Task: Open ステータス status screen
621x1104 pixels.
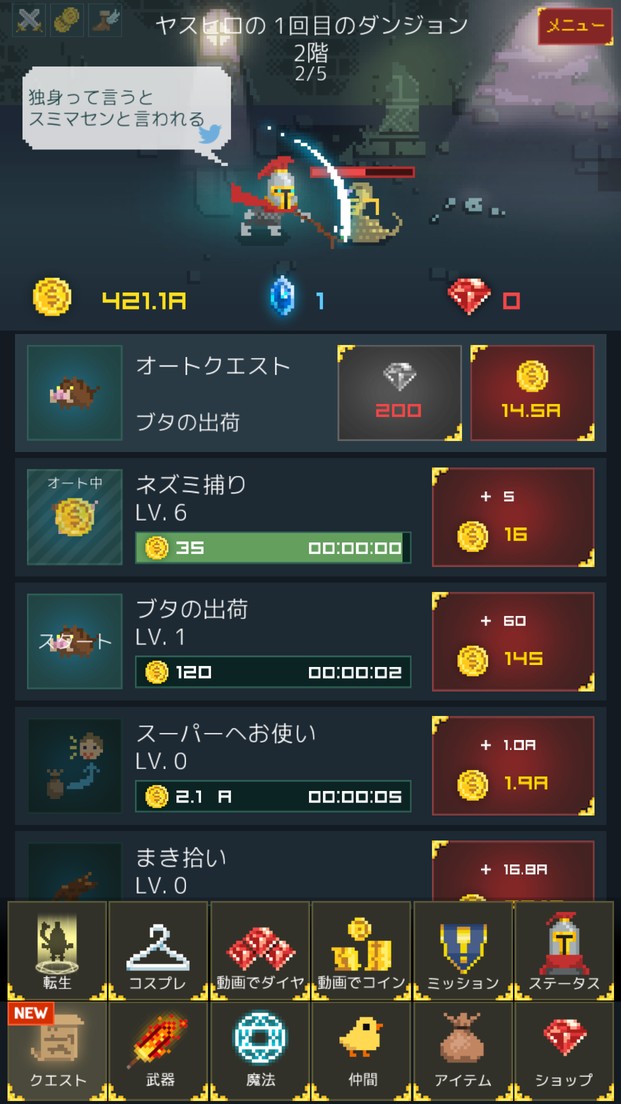Action: pyautogui.click(x=564, y=949)
